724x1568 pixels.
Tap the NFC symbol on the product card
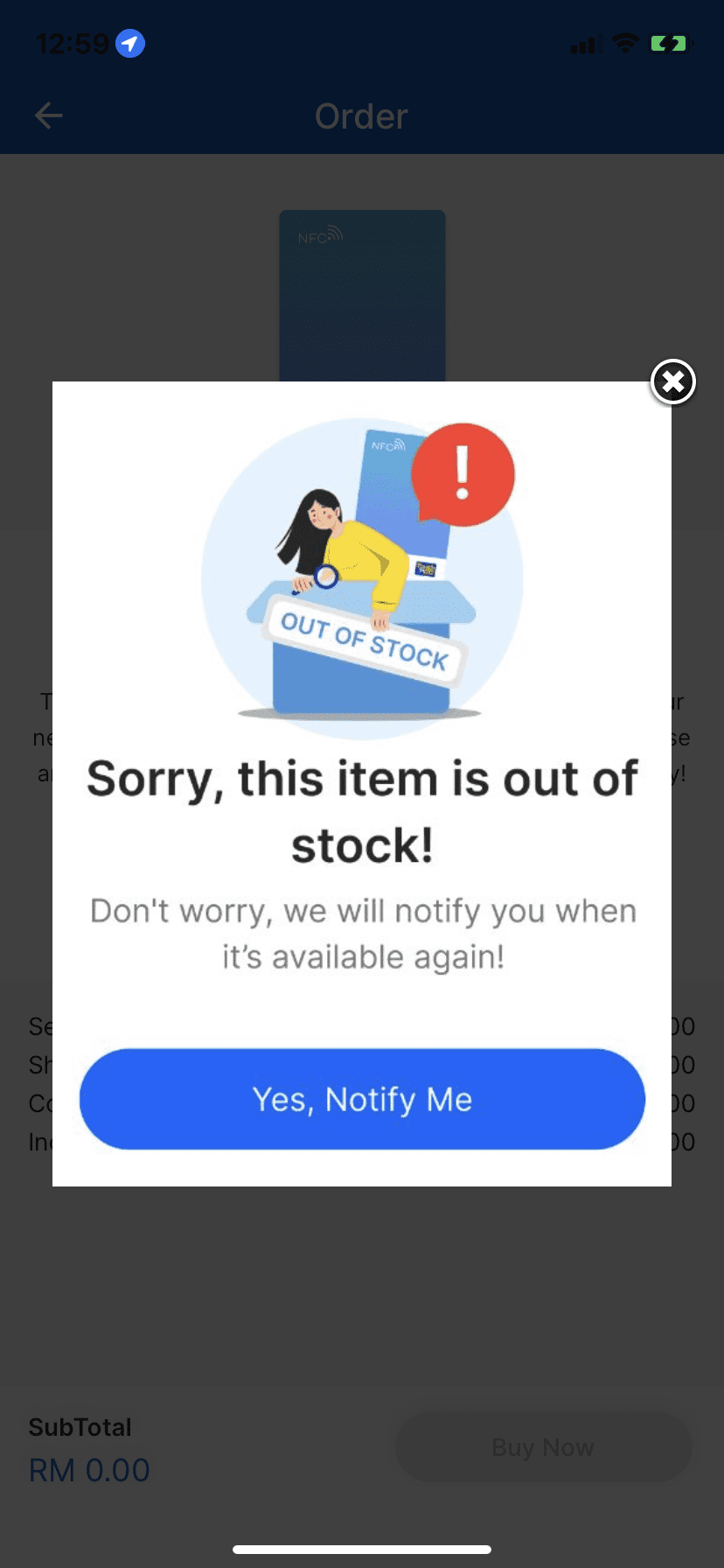click(322, 234)
